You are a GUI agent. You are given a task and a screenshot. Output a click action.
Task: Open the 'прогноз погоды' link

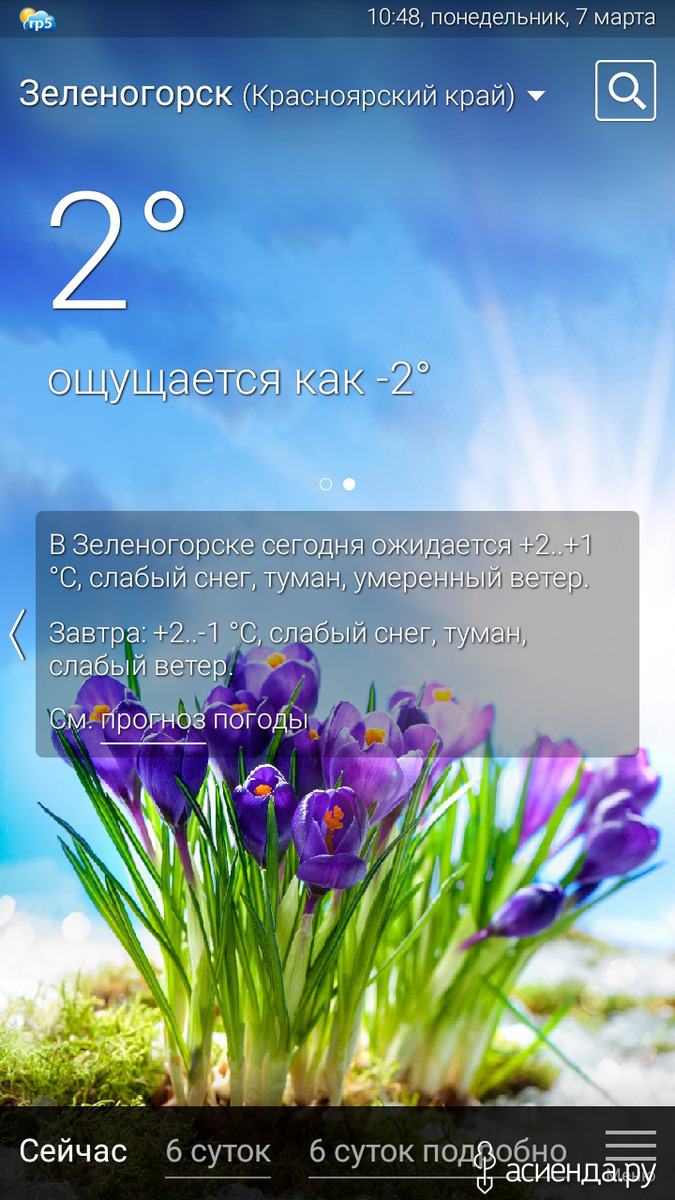coord(204,719)
